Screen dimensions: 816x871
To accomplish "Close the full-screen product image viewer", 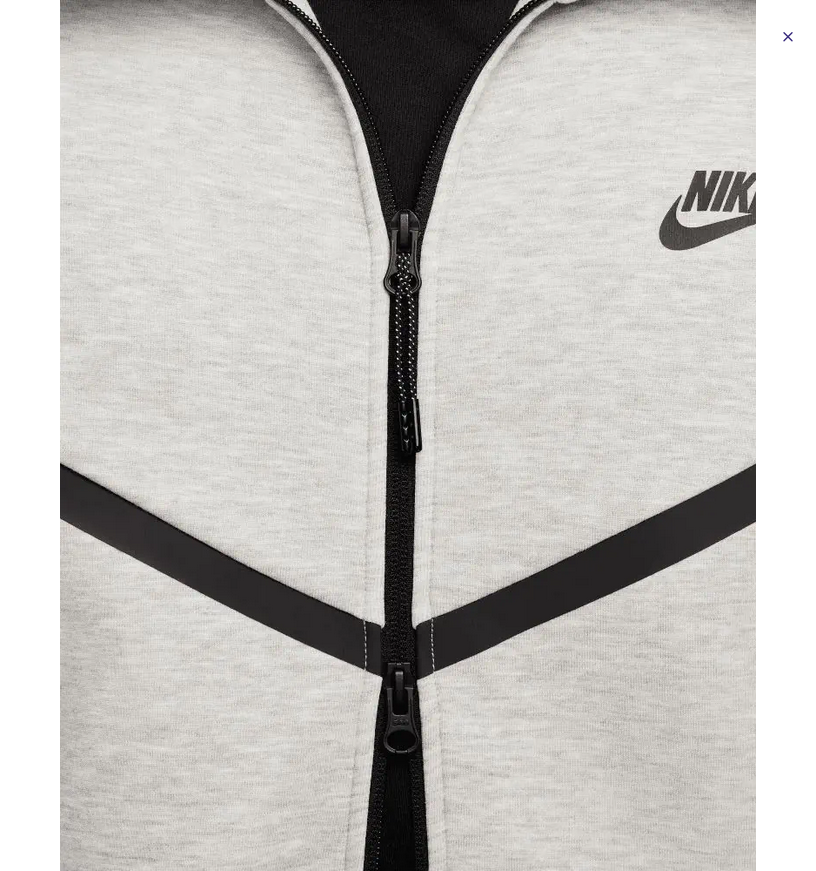I will pyautogui.click(x=788, y=37).
